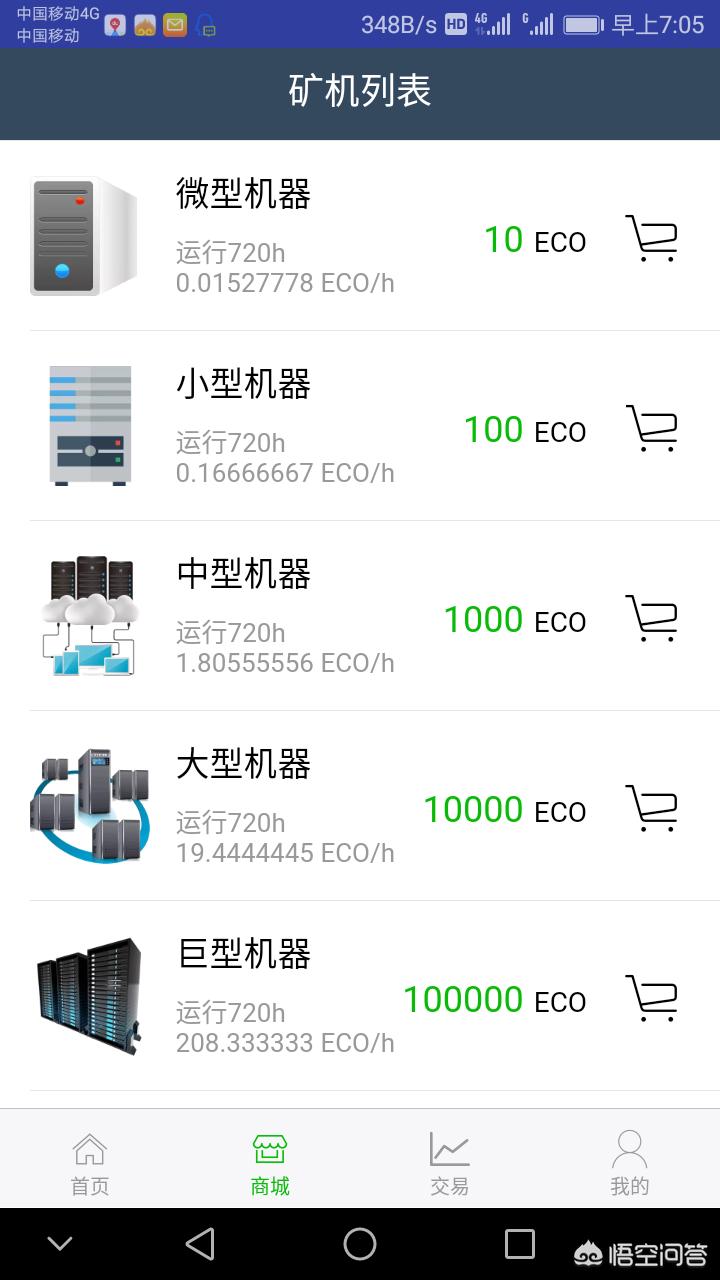Select the cart icon beside 巨型机器
Image resolution: width=720 pixels, height=1280 pixels.
pyautogui.click(x=651, y=999)
